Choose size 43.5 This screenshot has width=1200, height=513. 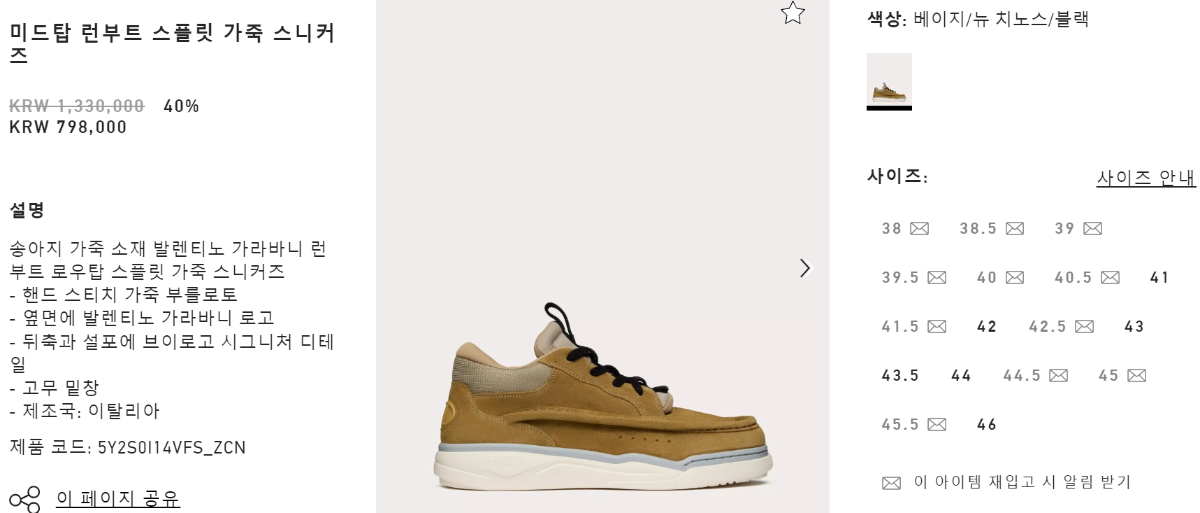tap(900, 376)
